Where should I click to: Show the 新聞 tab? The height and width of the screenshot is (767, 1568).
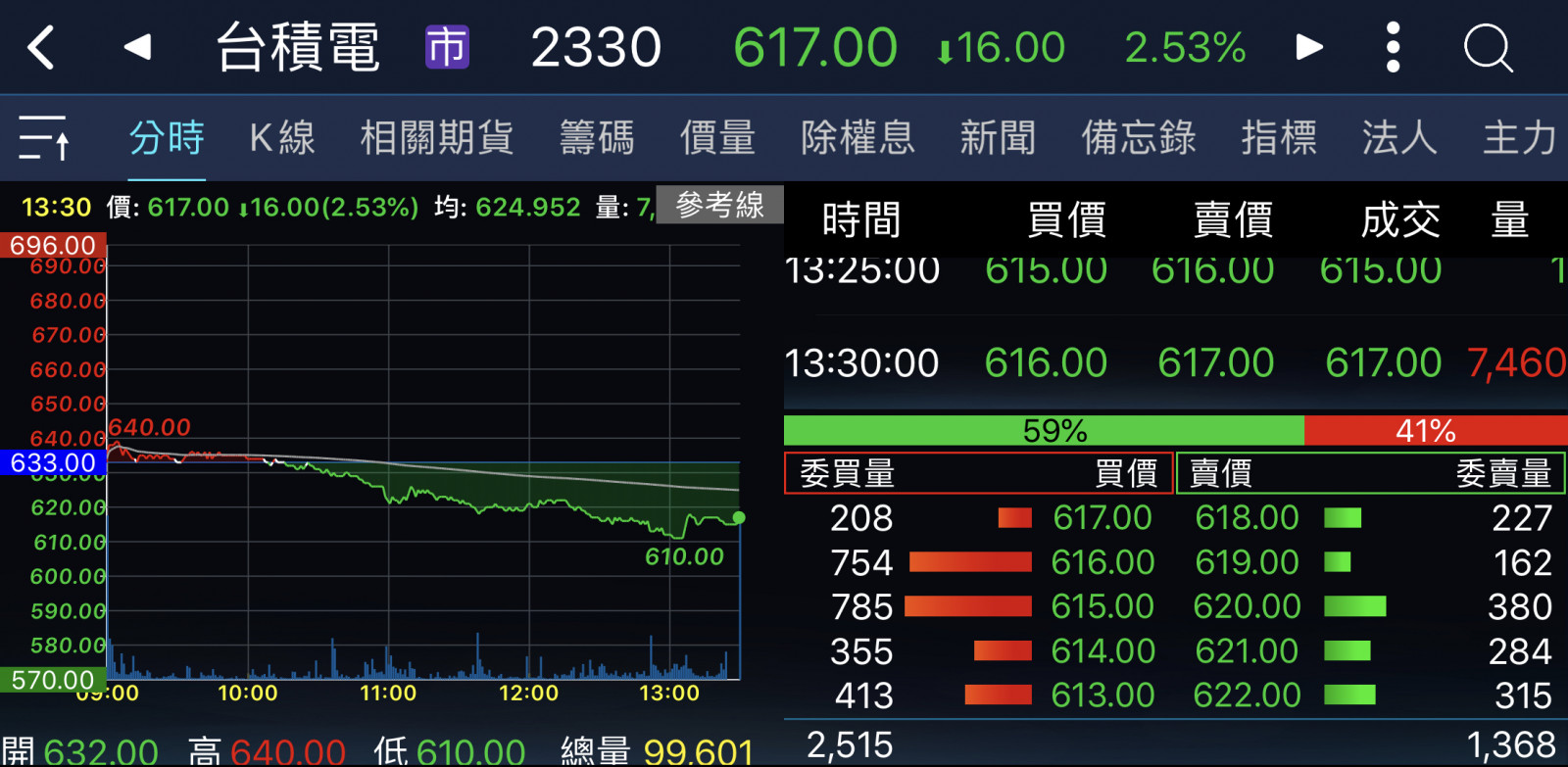(998, 137)
